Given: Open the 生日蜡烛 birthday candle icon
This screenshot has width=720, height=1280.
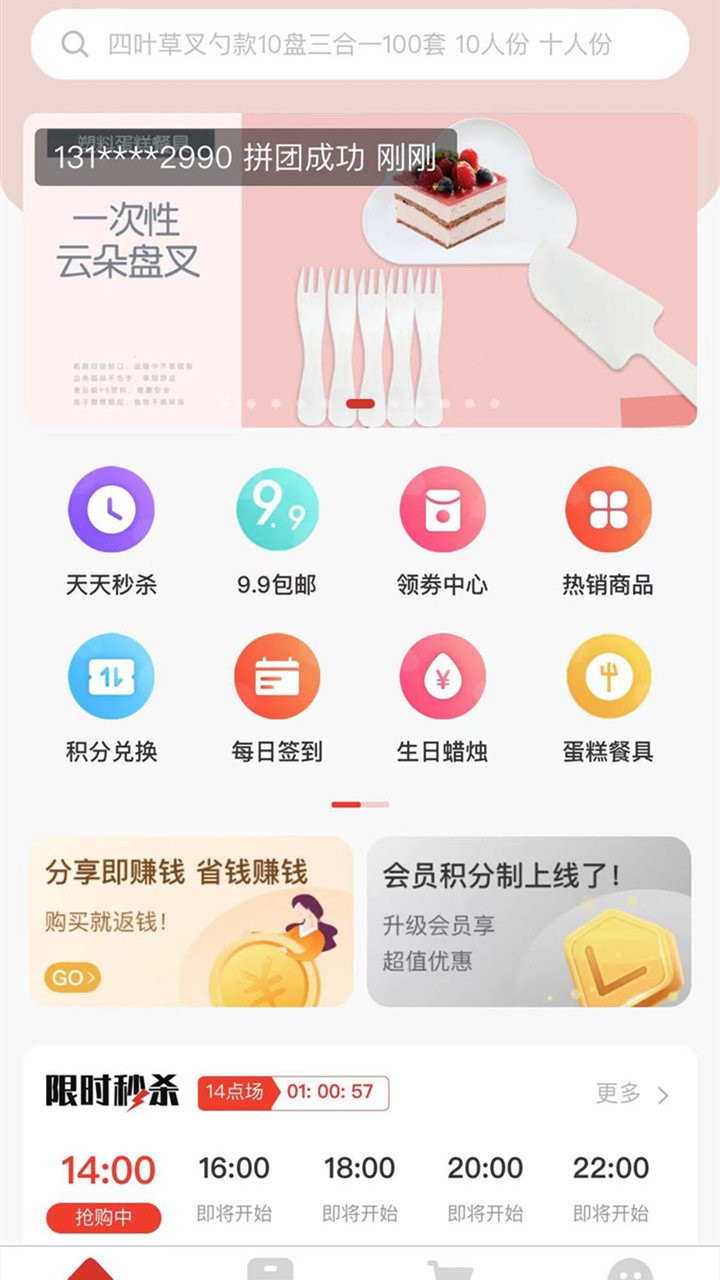Looking at the screenshot, I should [443, 678].
